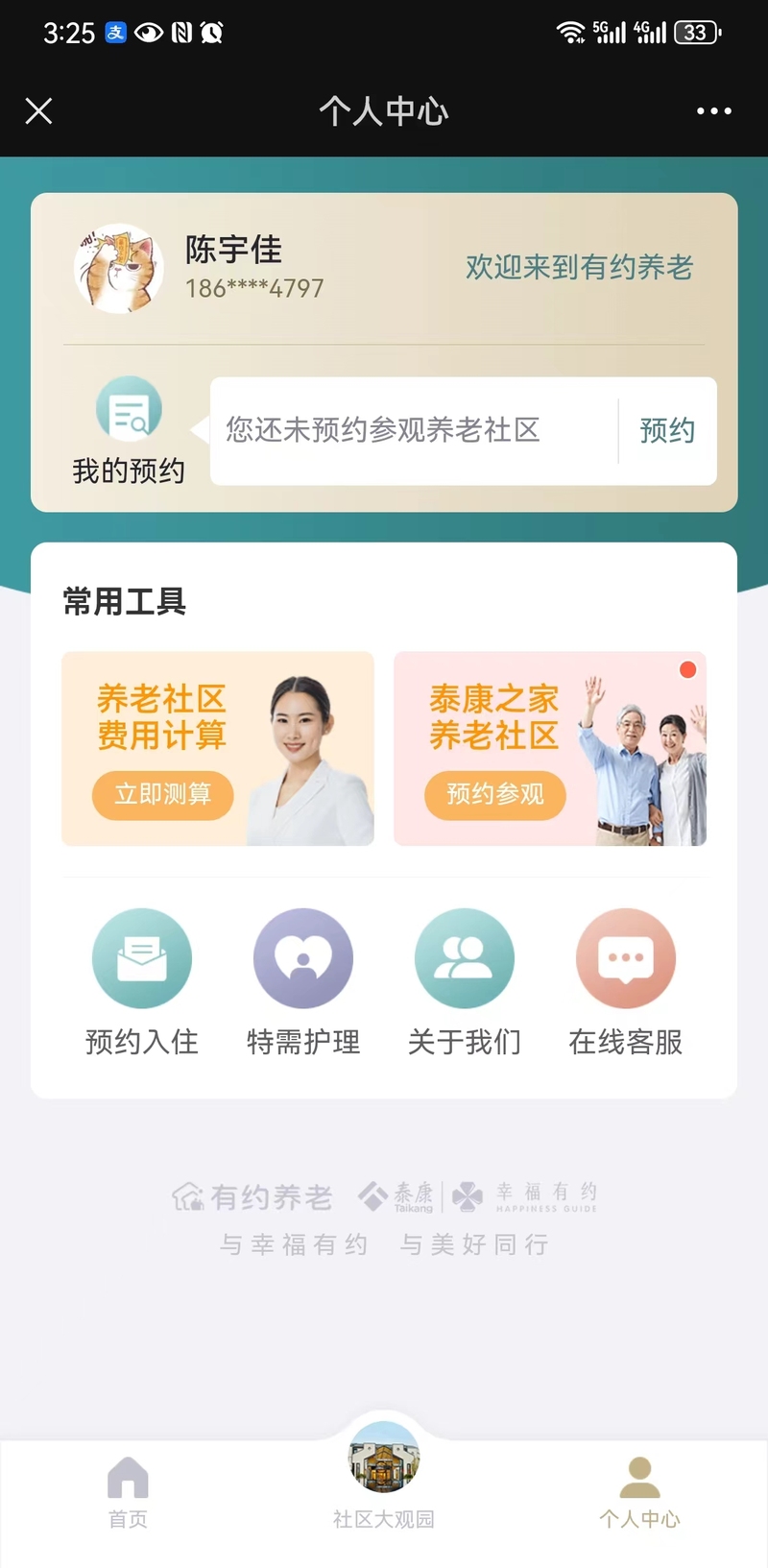Tap 预约 to book a community visit

click(667, 430)
